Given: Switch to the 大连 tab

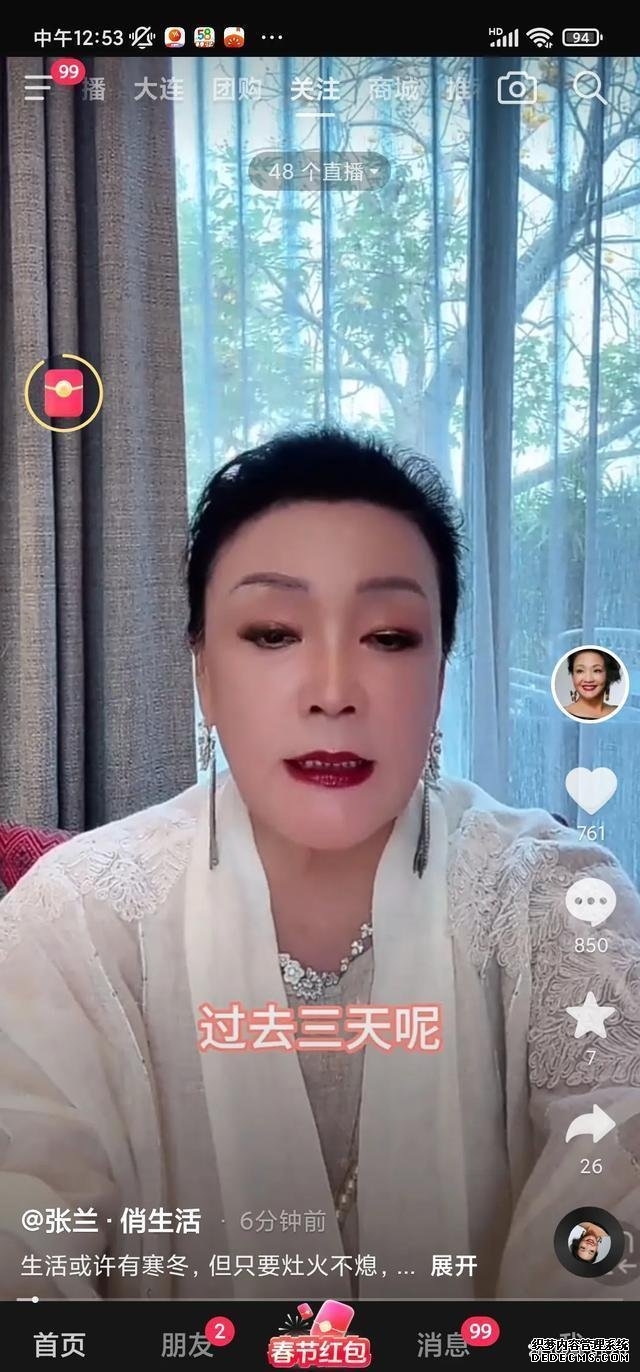Looking at the screenshot, I should 159,89.
